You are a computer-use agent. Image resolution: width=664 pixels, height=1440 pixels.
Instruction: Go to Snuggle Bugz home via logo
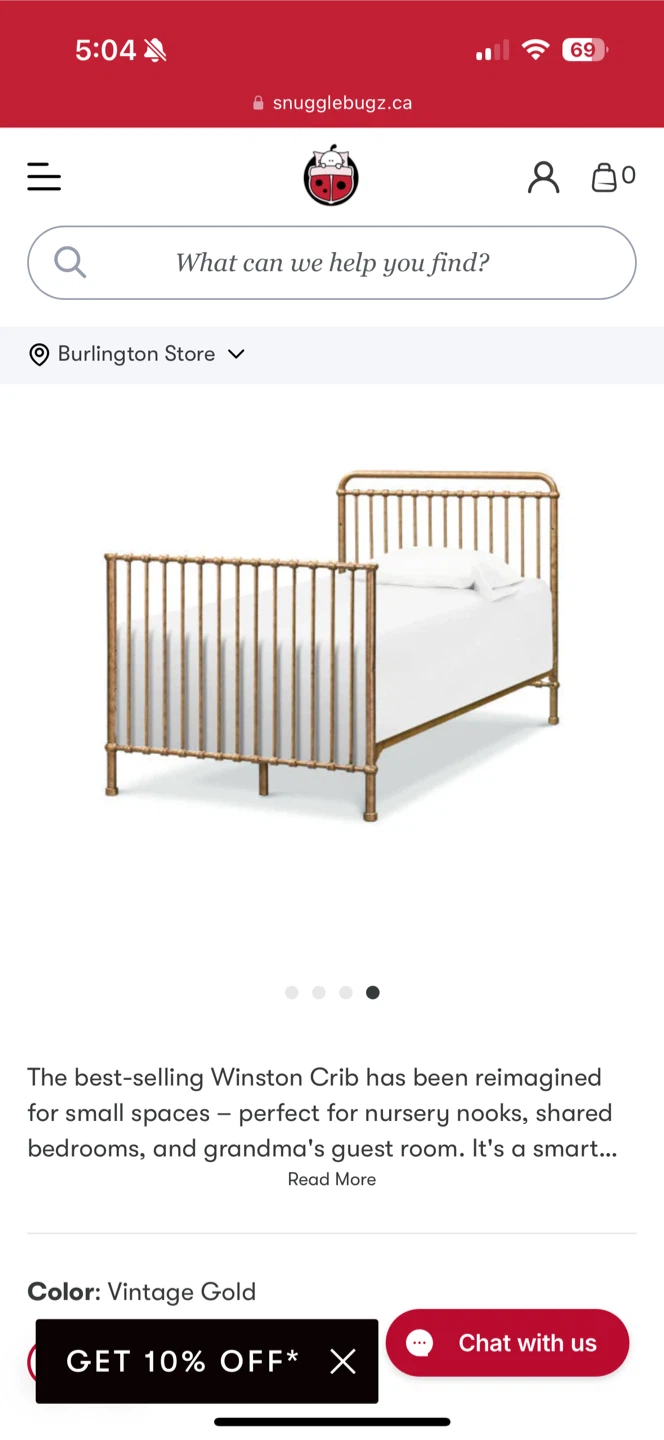[x=331, y=176]
